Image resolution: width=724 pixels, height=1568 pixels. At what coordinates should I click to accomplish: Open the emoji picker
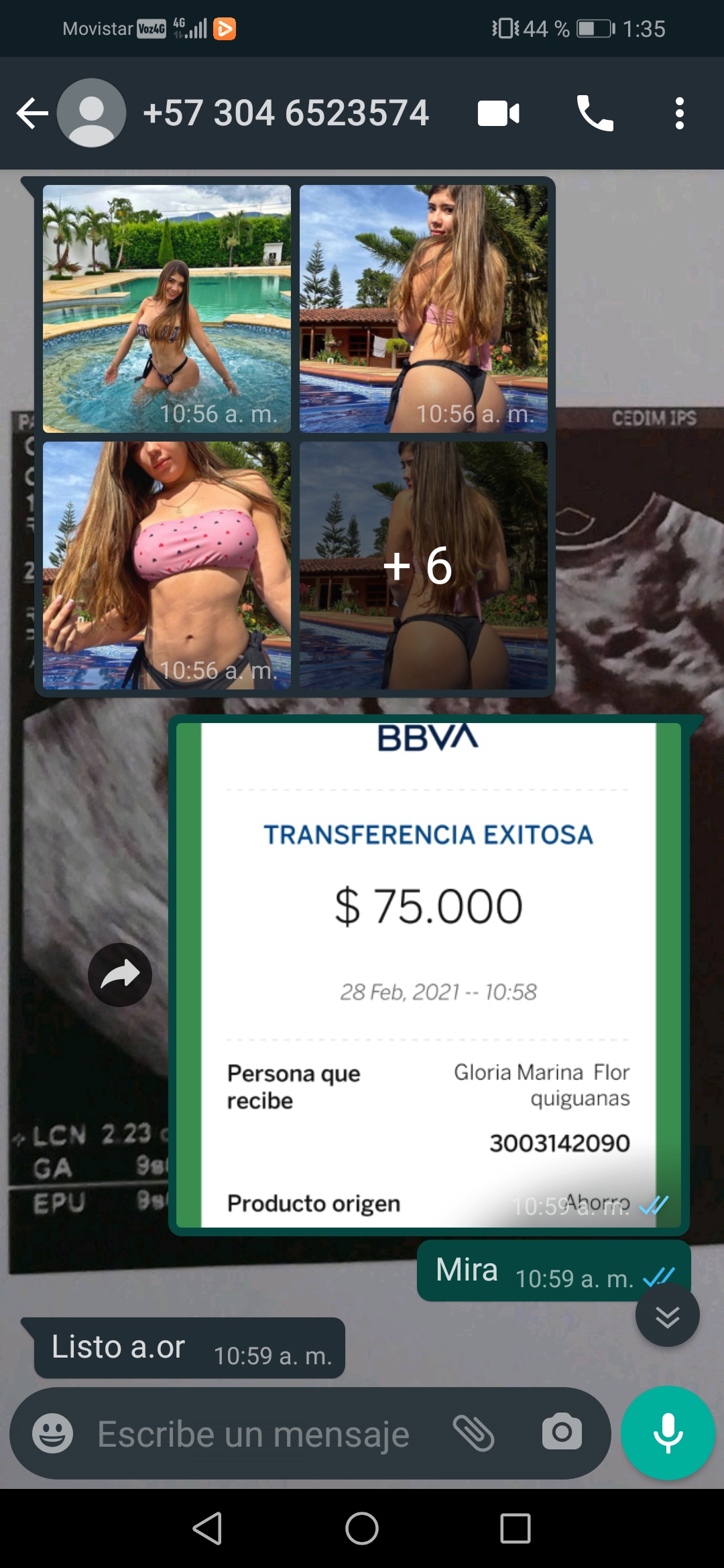click(53, 1433)
